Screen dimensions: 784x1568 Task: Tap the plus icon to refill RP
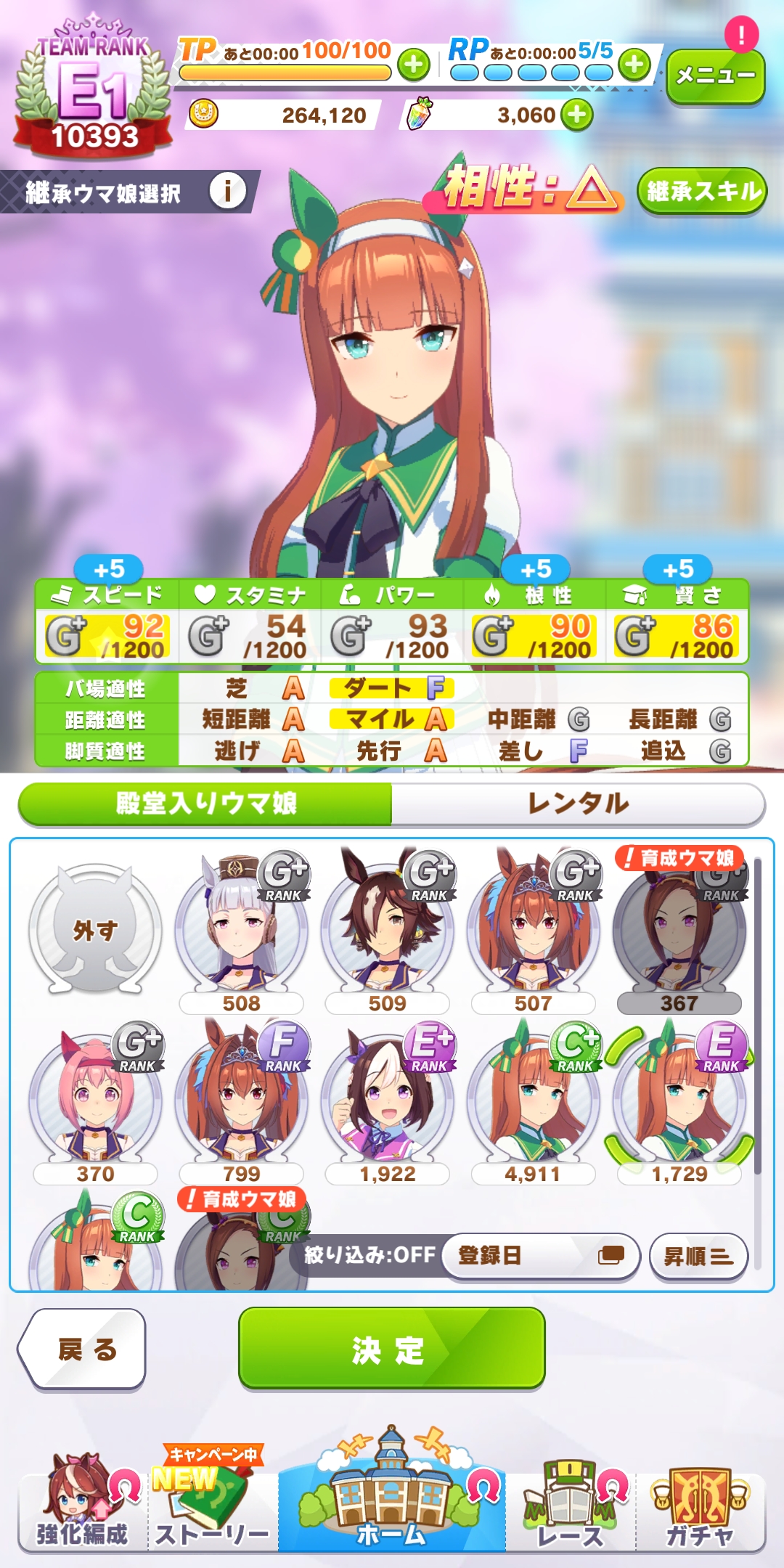(x=634, y=65)
